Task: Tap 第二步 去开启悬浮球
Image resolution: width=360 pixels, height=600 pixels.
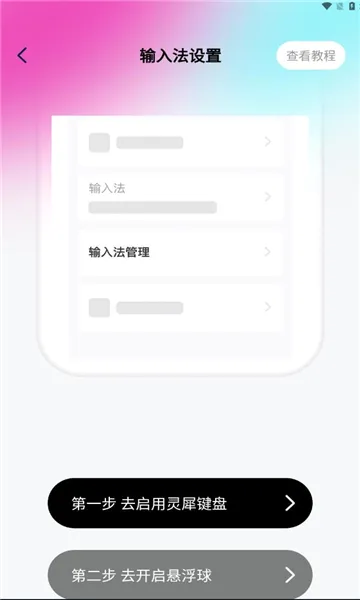Action: click(x=180, y=575)
